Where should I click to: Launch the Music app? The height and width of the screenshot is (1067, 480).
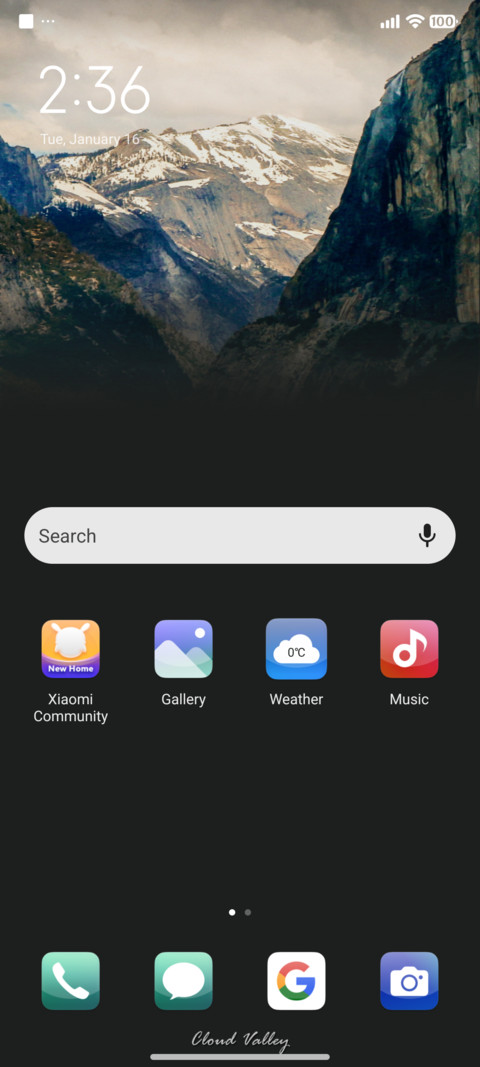point(409,649)
